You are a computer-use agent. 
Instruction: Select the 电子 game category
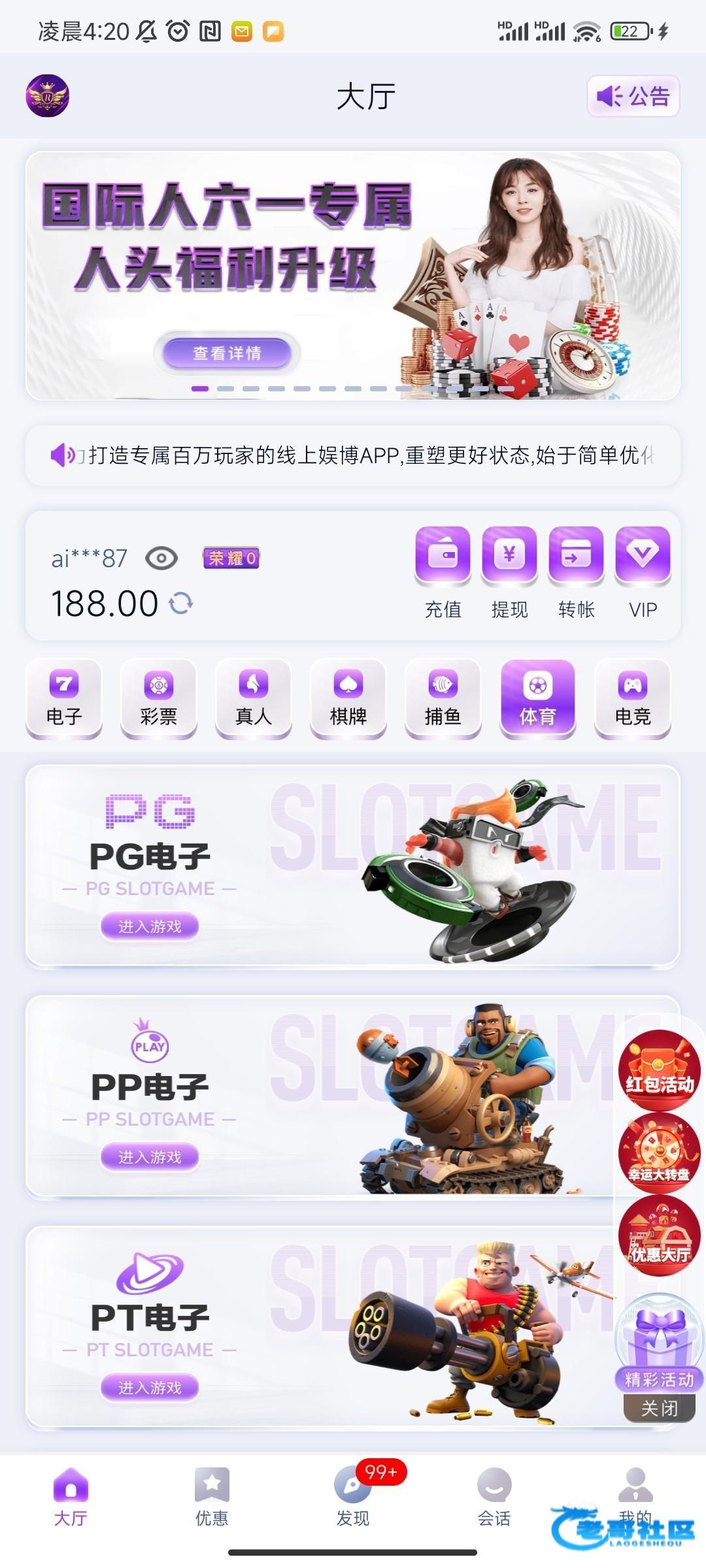64,698
